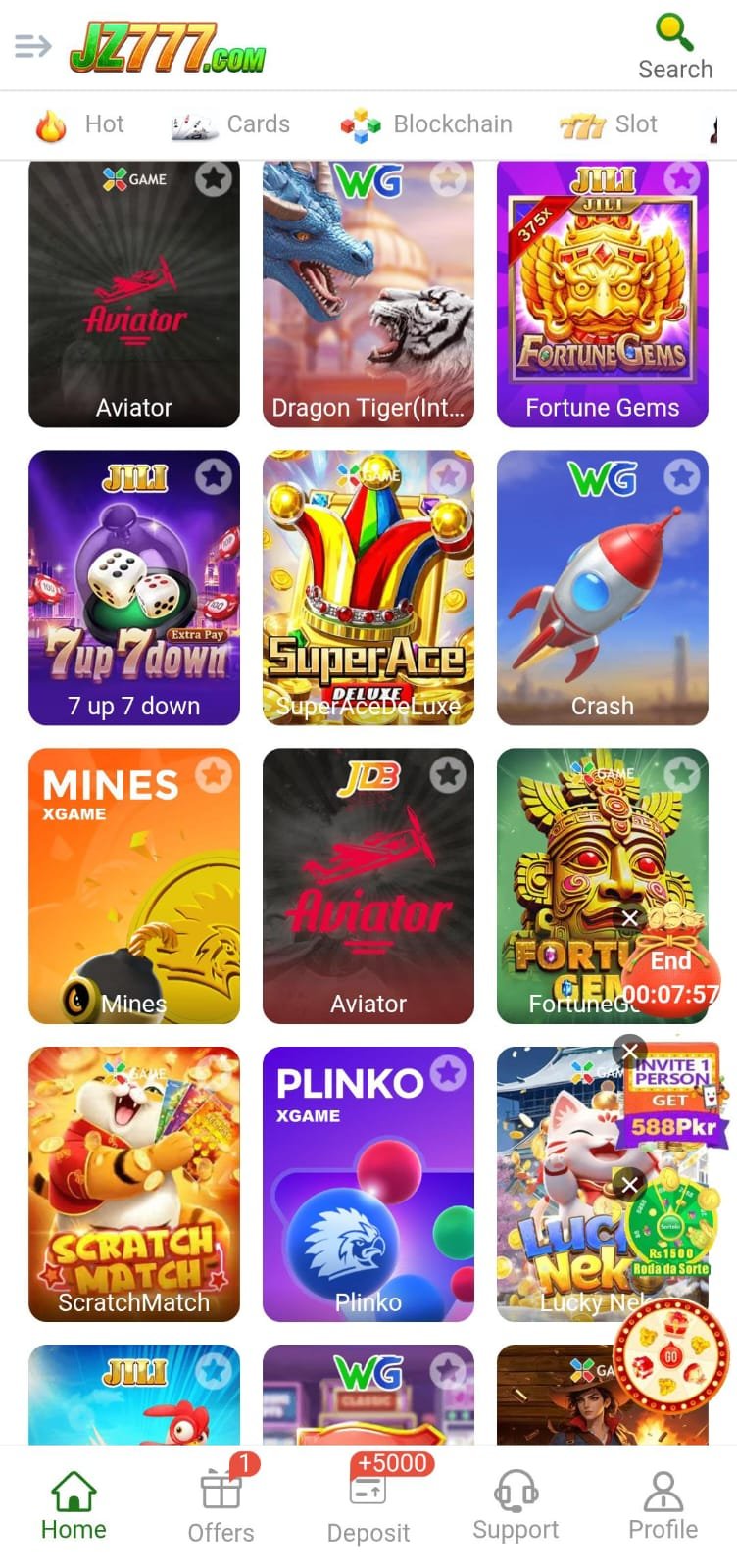Image resolution: width=737 pixels, height=1568 pixels.
Task: Open the search function
Action: click(675, 44)
